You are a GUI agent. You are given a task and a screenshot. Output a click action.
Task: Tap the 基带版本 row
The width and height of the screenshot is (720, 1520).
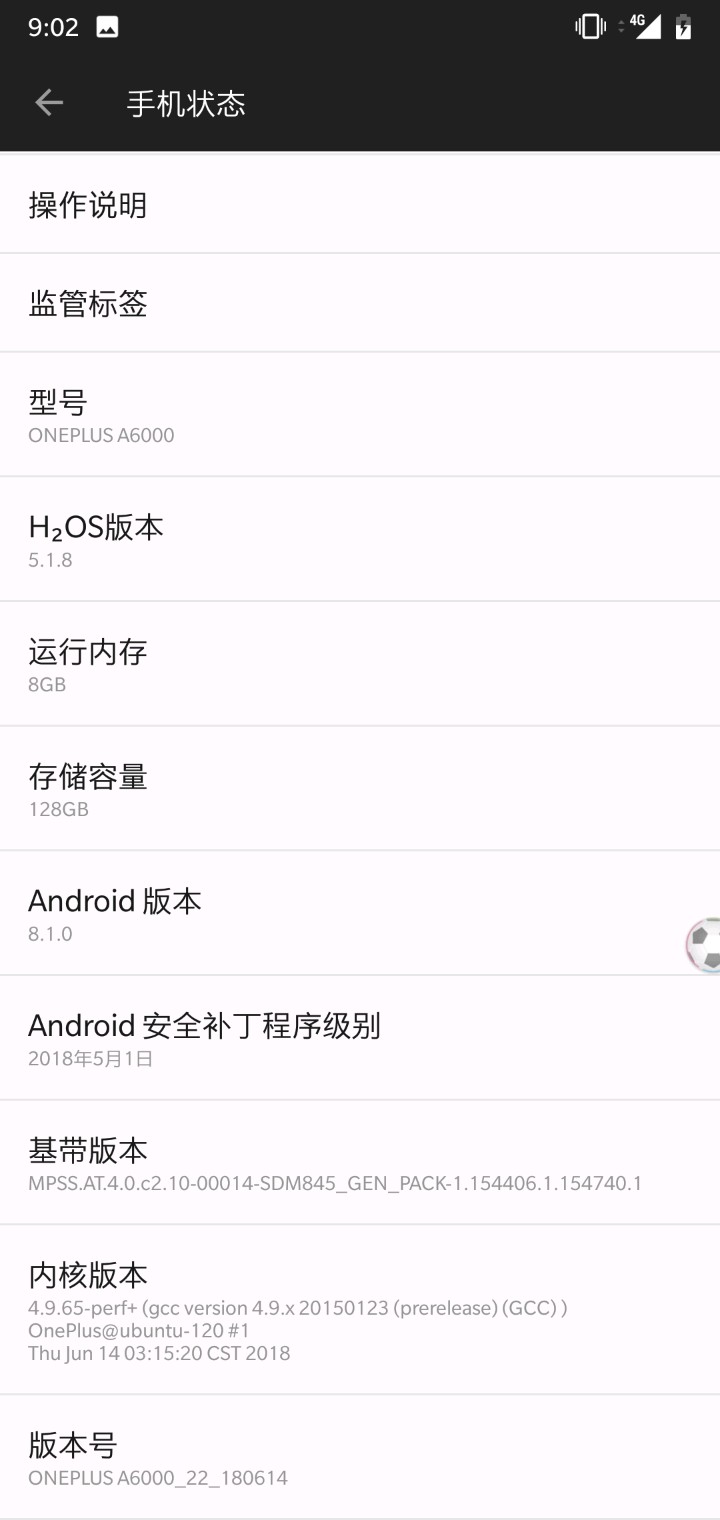pos(360,1163)
